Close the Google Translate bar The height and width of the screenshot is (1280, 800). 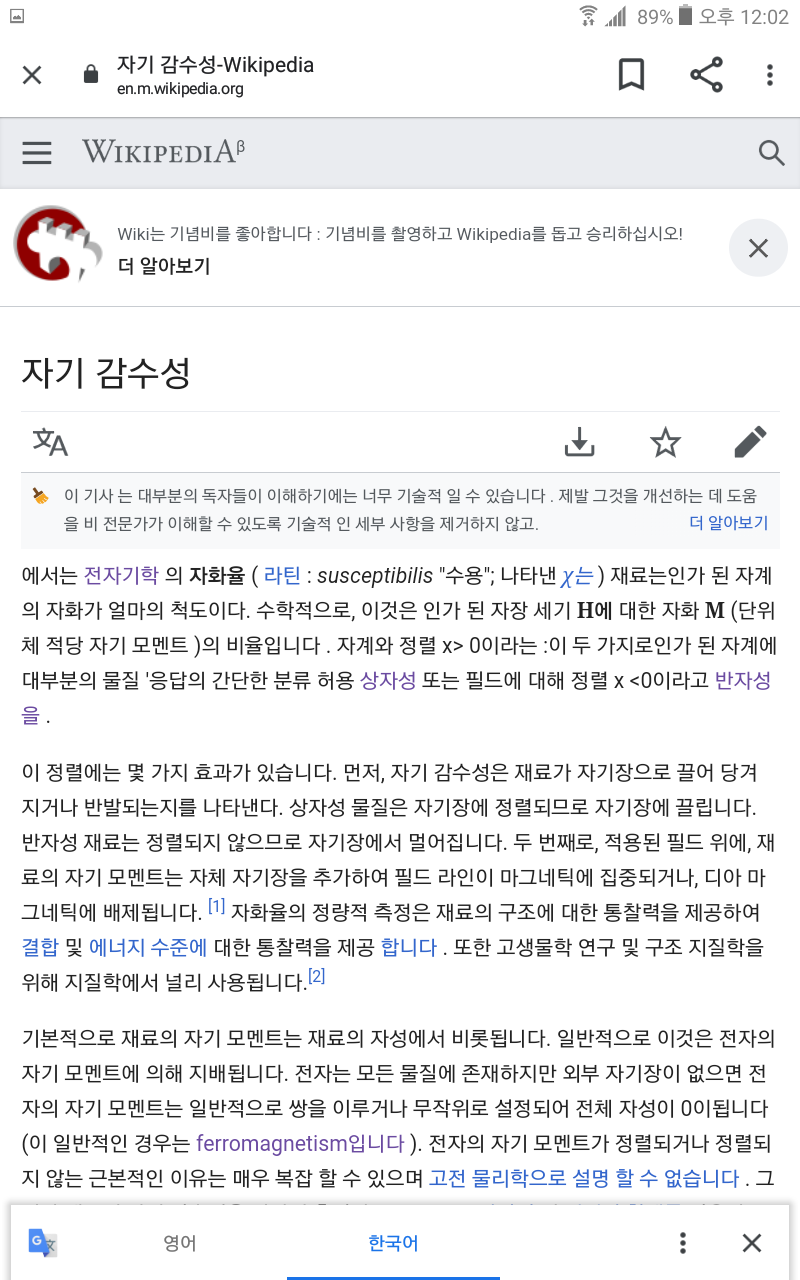pos(752,1243)
